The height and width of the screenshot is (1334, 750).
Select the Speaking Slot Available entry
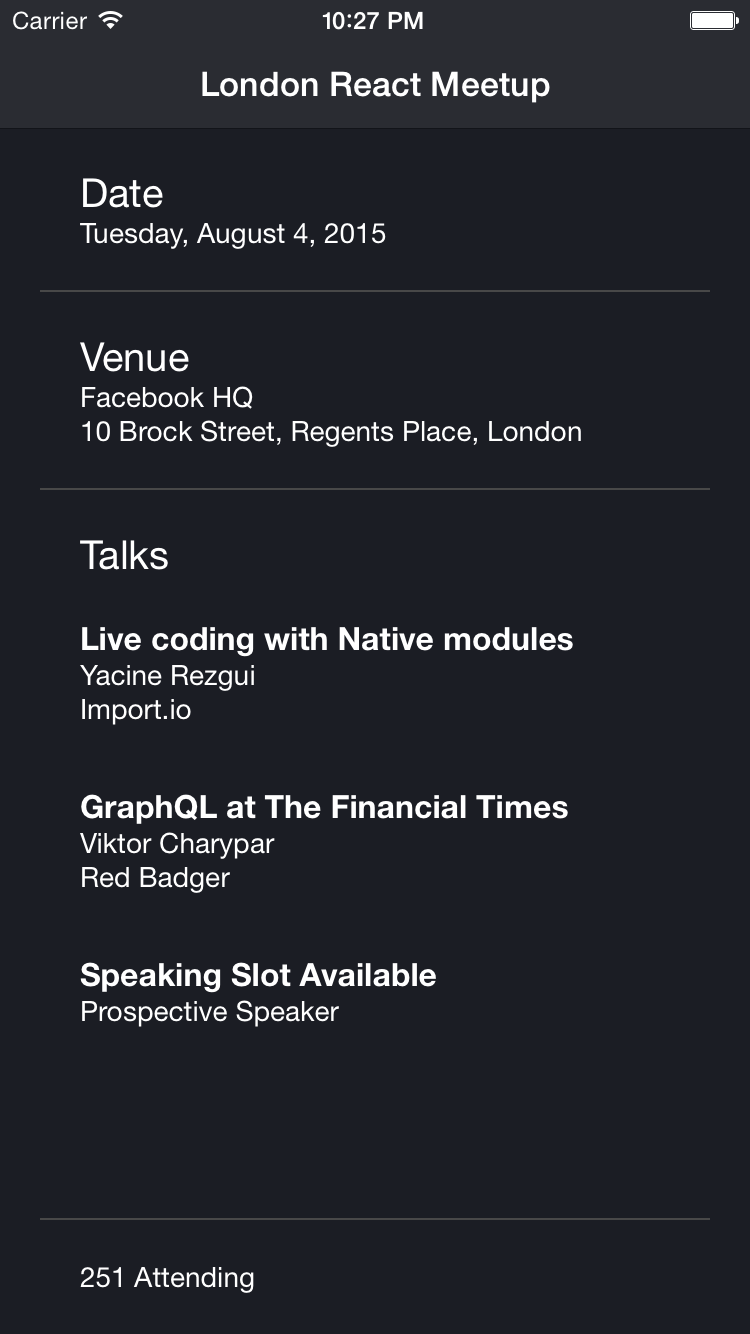pos(258,976)
